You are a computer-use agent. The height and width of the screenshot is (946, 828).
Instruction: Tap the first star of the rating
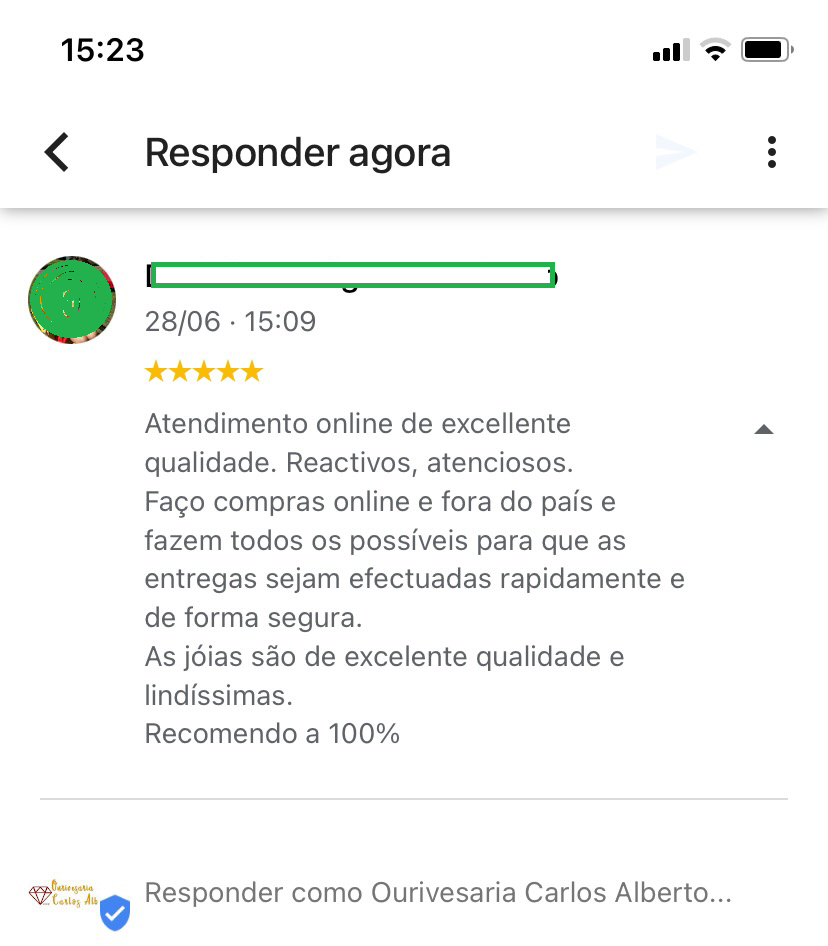[x=157, y=370]
